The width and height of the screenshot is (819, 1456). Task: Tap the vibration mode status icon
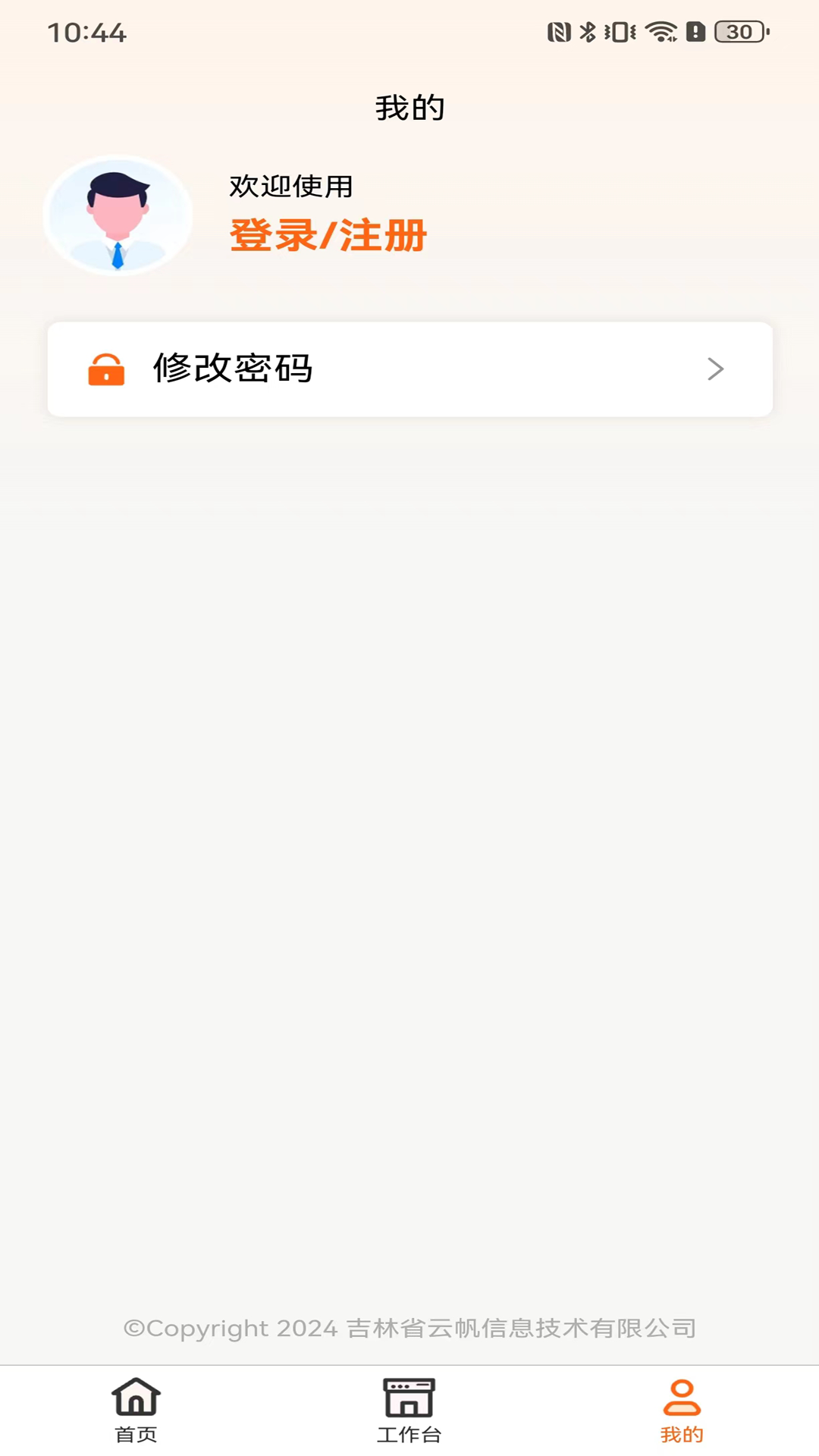coord(619,32)
